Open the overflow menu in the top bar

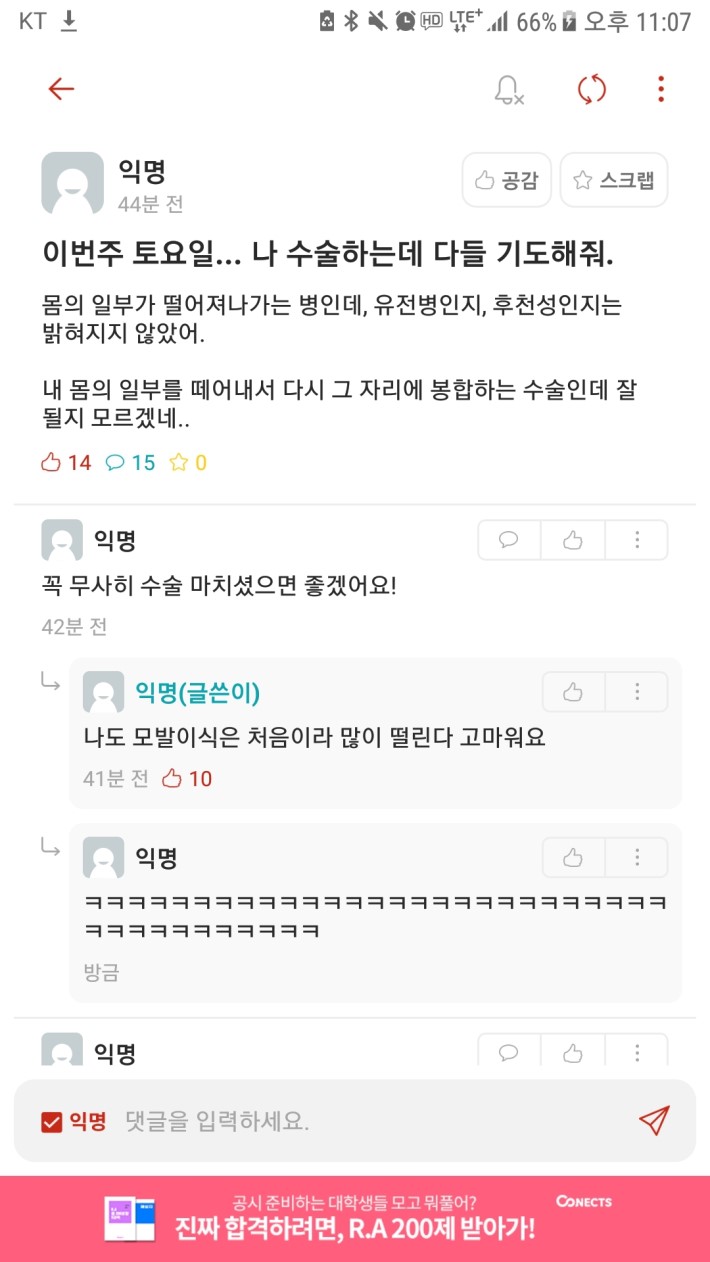pyautogui.click(x=661, y=89)
